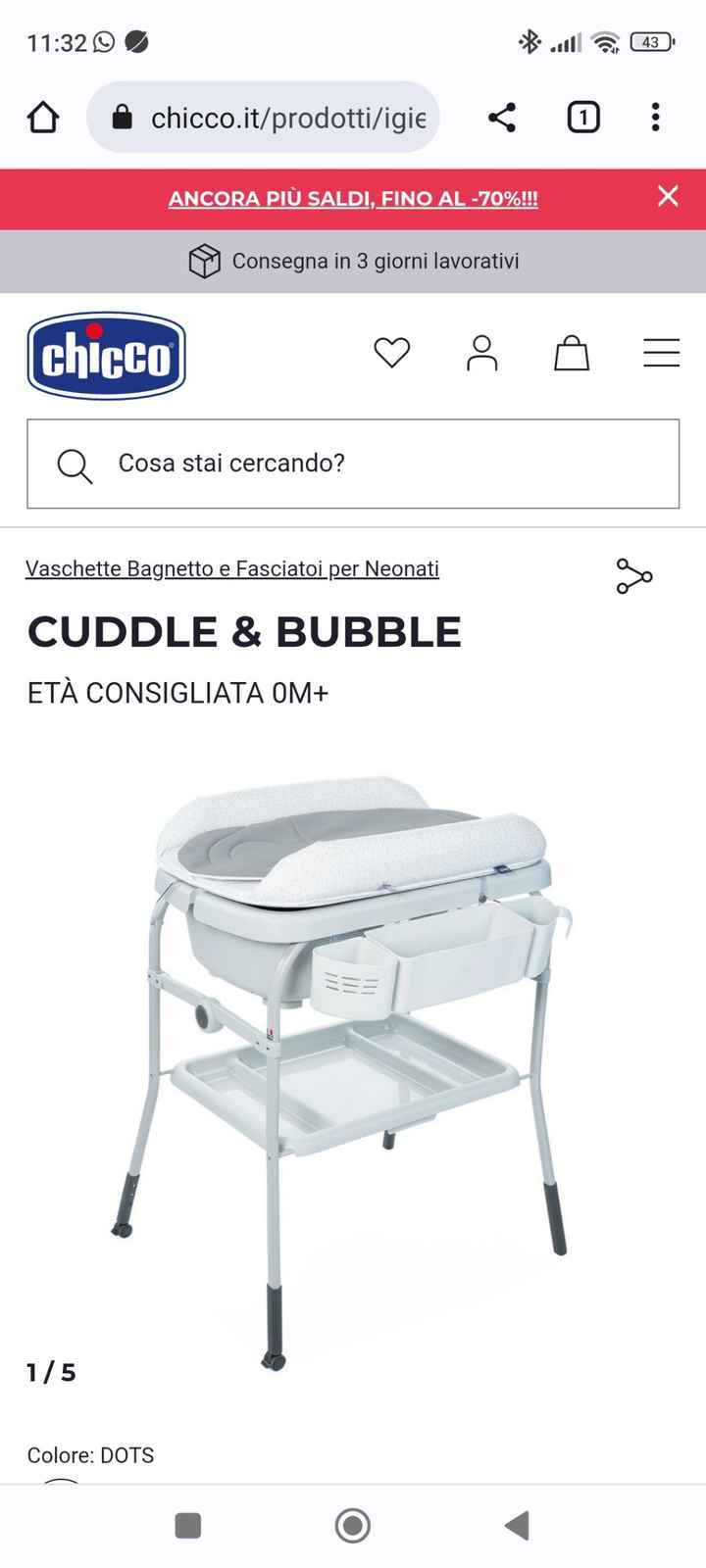Image resolution: width=706 pixels, height=1568 pixels.
Task: Open the ANCORA PIÙ SALDI link
Action: [x=353, y=198]
